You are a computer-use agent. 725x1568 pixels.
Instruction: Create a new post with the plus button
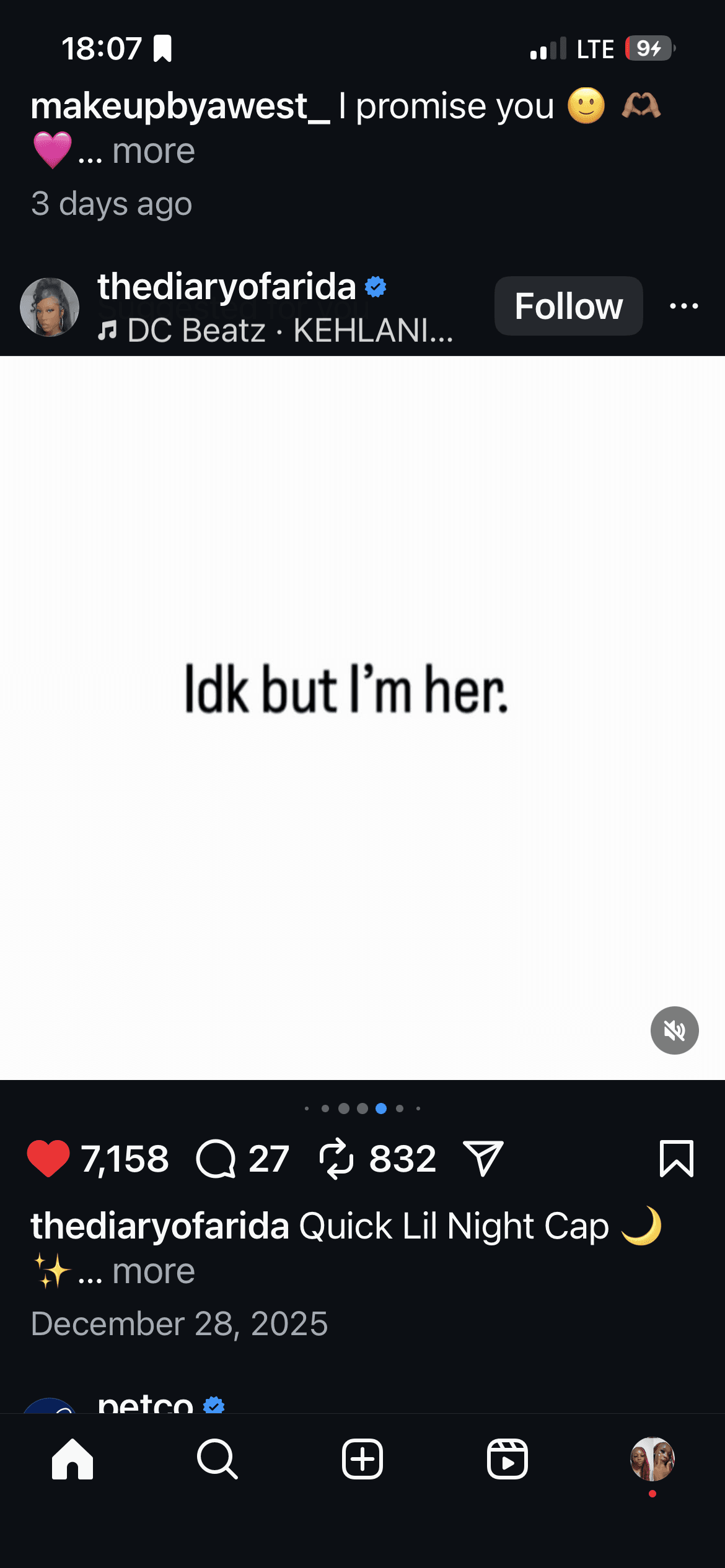pos(362,1459)
